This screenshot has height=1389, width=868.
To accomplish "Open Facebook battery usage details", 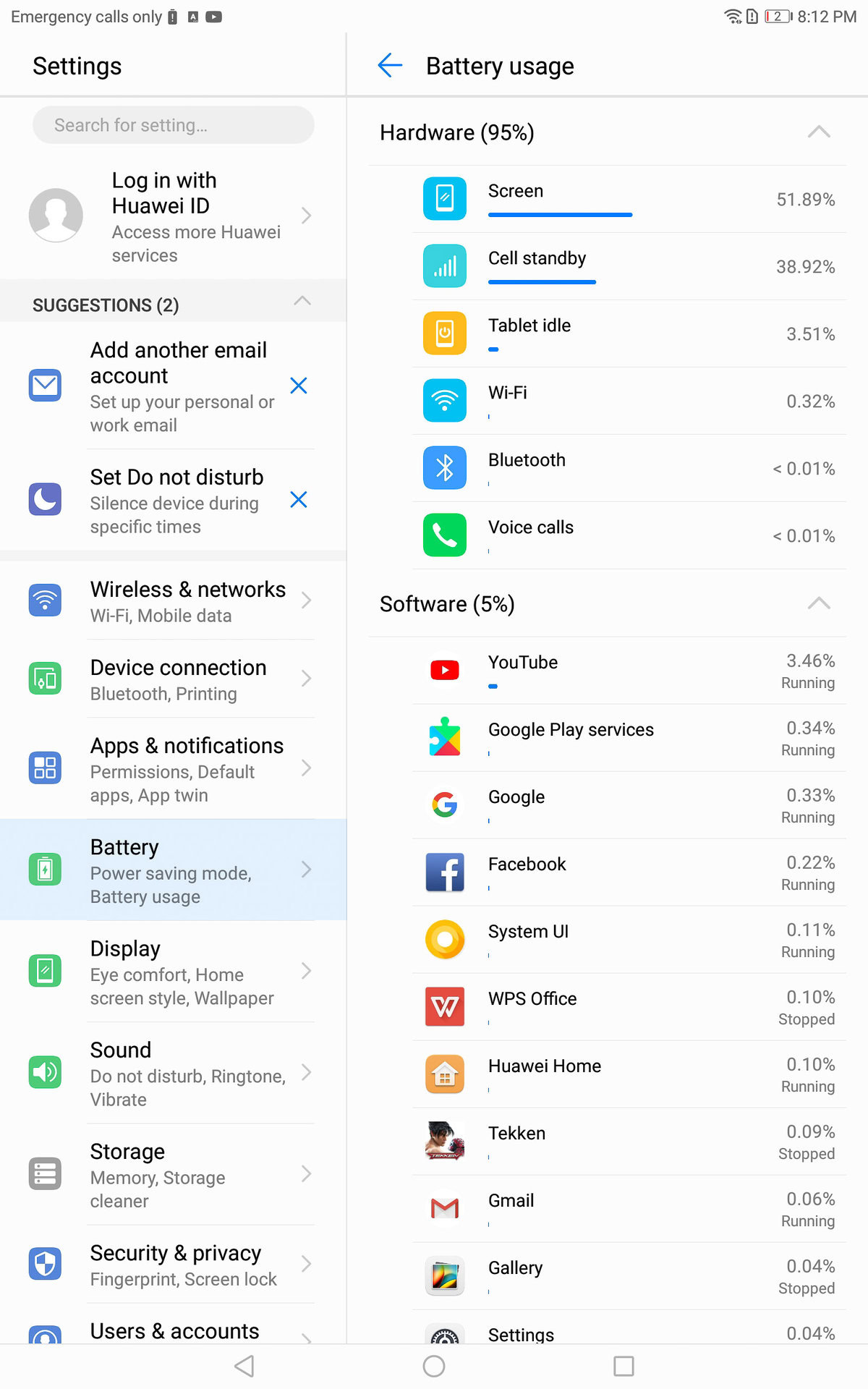I will point(629,872).
